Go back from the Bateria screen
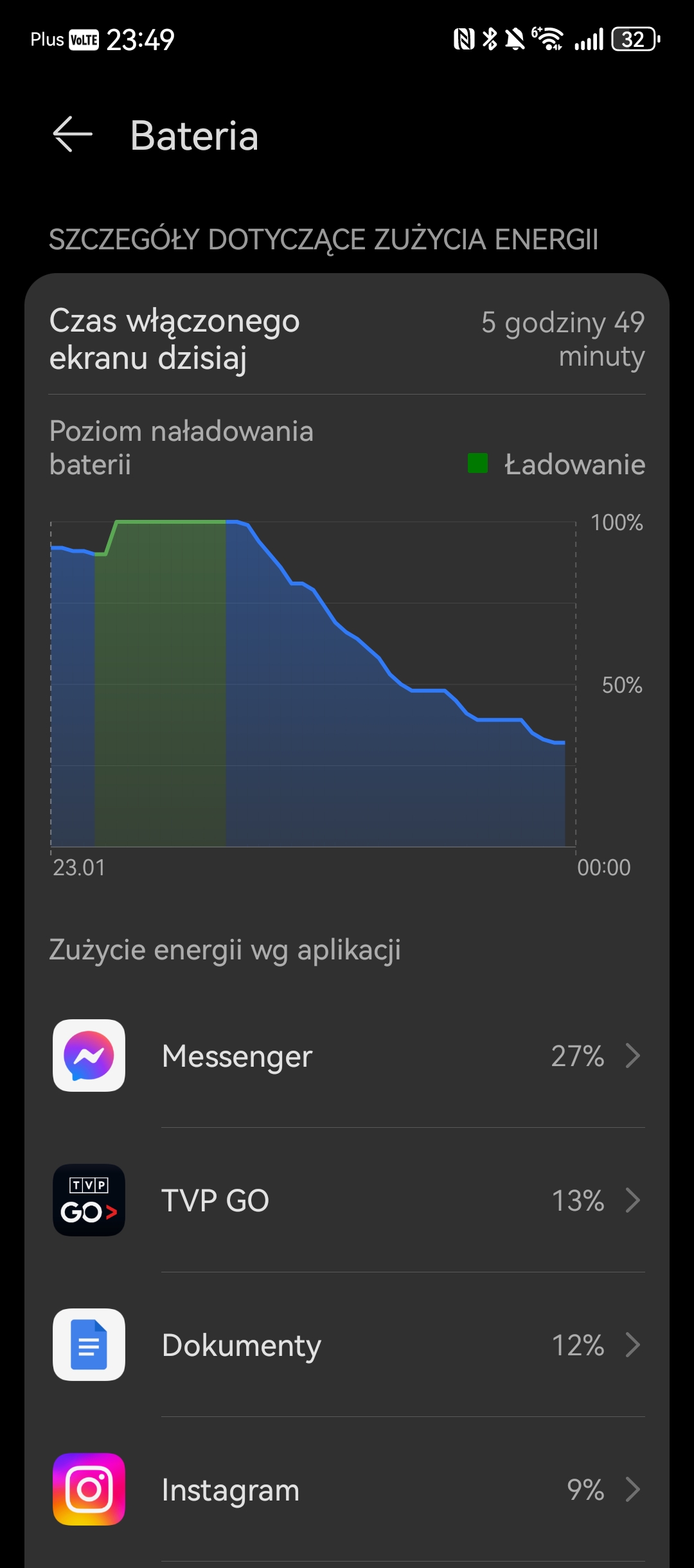The height and width of the screenshot is (1568, 694). (x=73, y=135)
